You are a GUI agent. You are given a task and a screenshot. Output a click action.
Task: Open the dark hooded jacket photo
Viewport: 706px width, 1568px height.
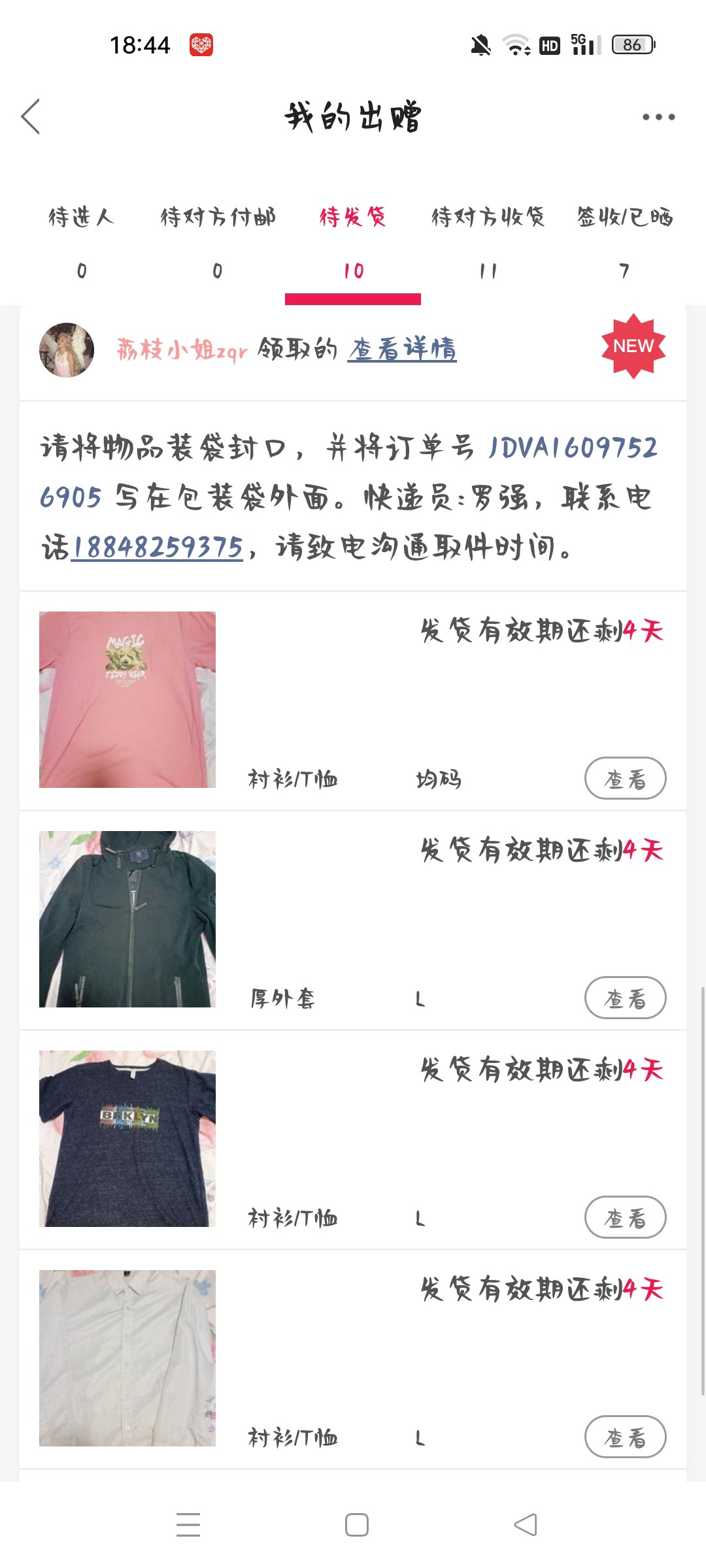pyautogui.click(x=127, y=919)
